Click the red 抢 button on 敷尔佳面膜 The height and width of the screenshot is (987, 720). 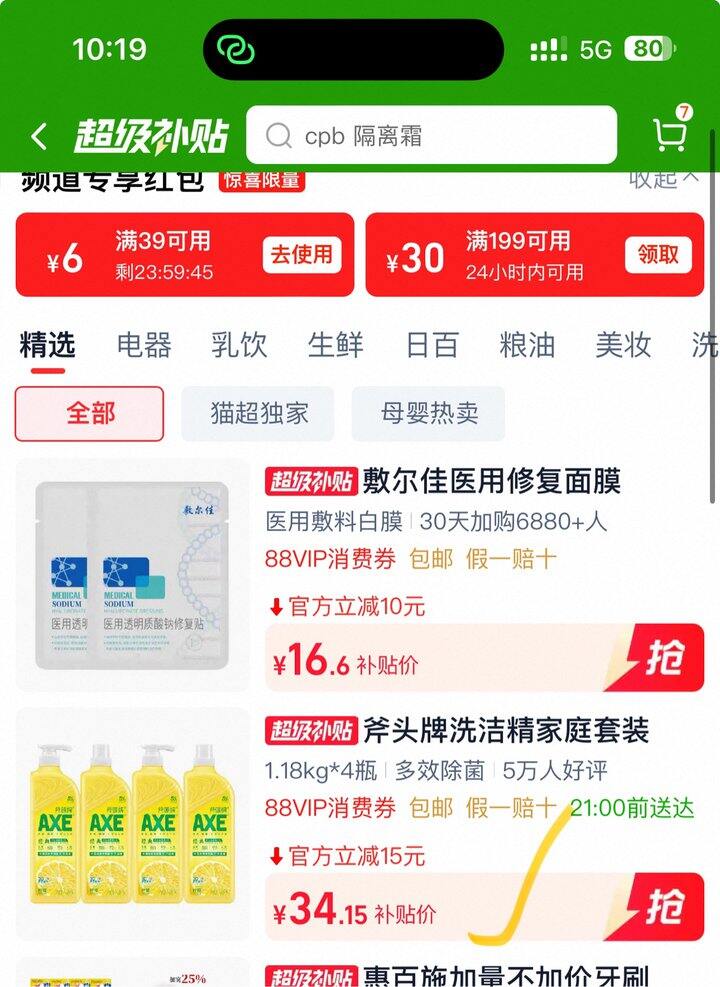[666, 655]
